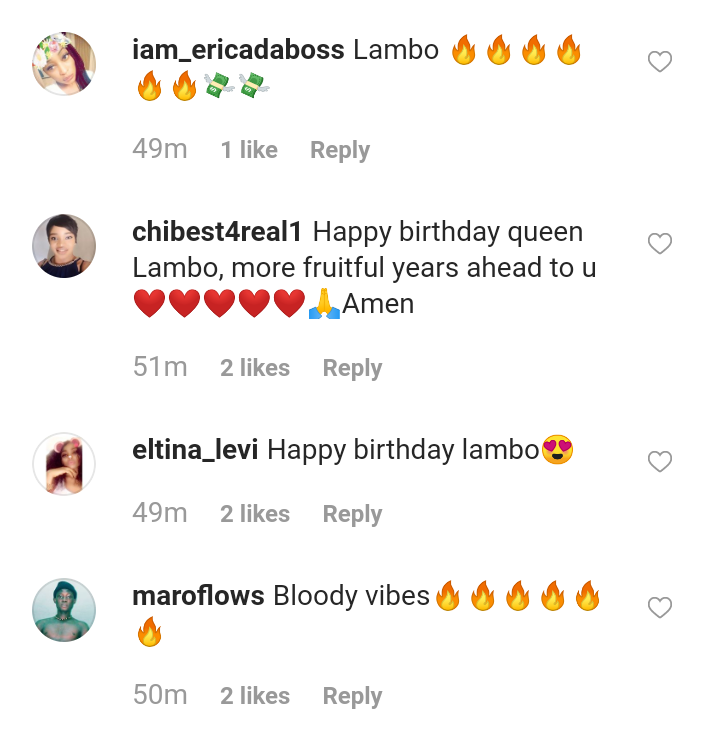Open the iam_ericadaboss username link
The image size is (720, 736).
(x=238, y=50)
